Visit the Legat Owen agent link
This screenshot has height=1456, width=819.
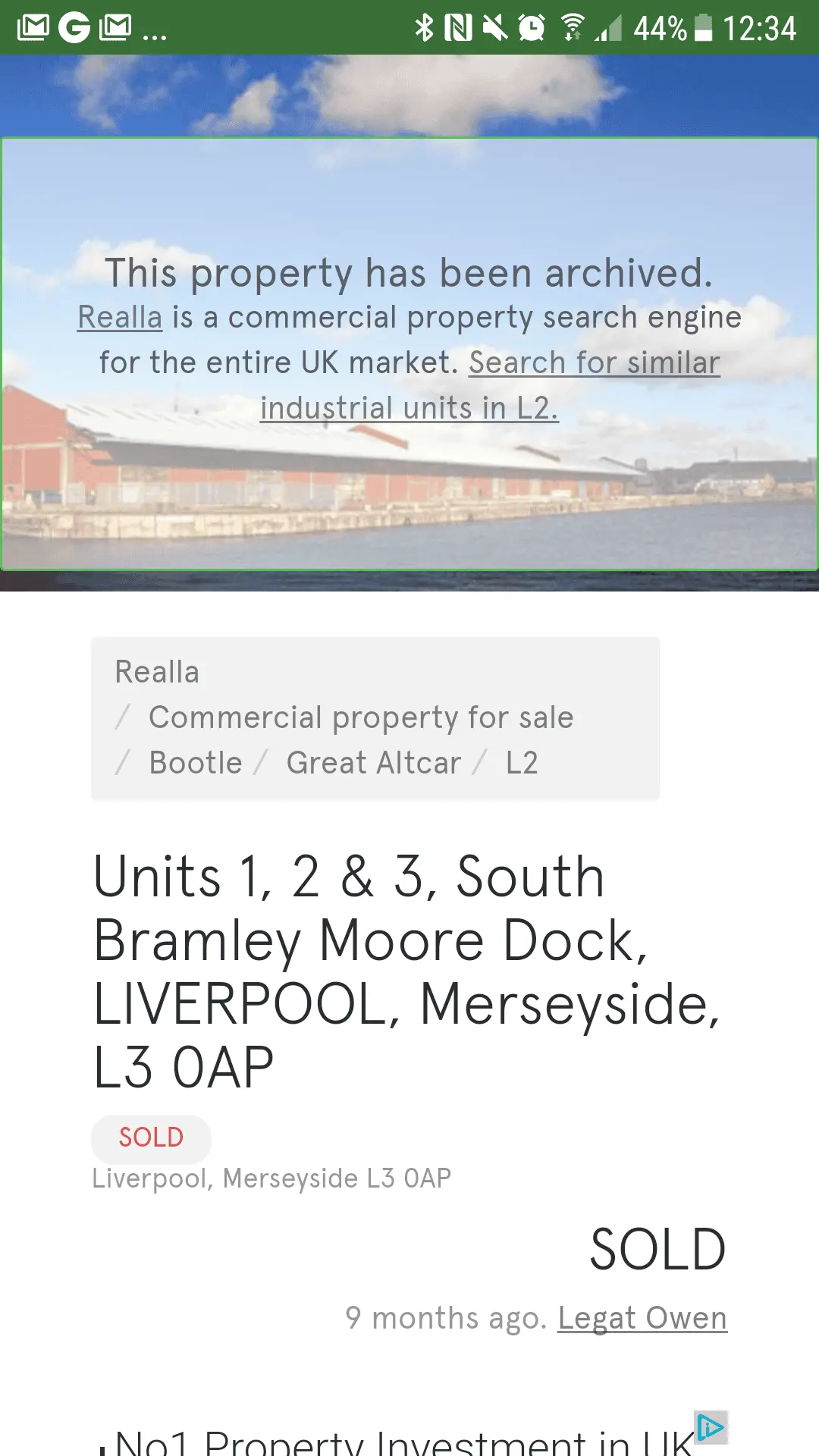642,1318
